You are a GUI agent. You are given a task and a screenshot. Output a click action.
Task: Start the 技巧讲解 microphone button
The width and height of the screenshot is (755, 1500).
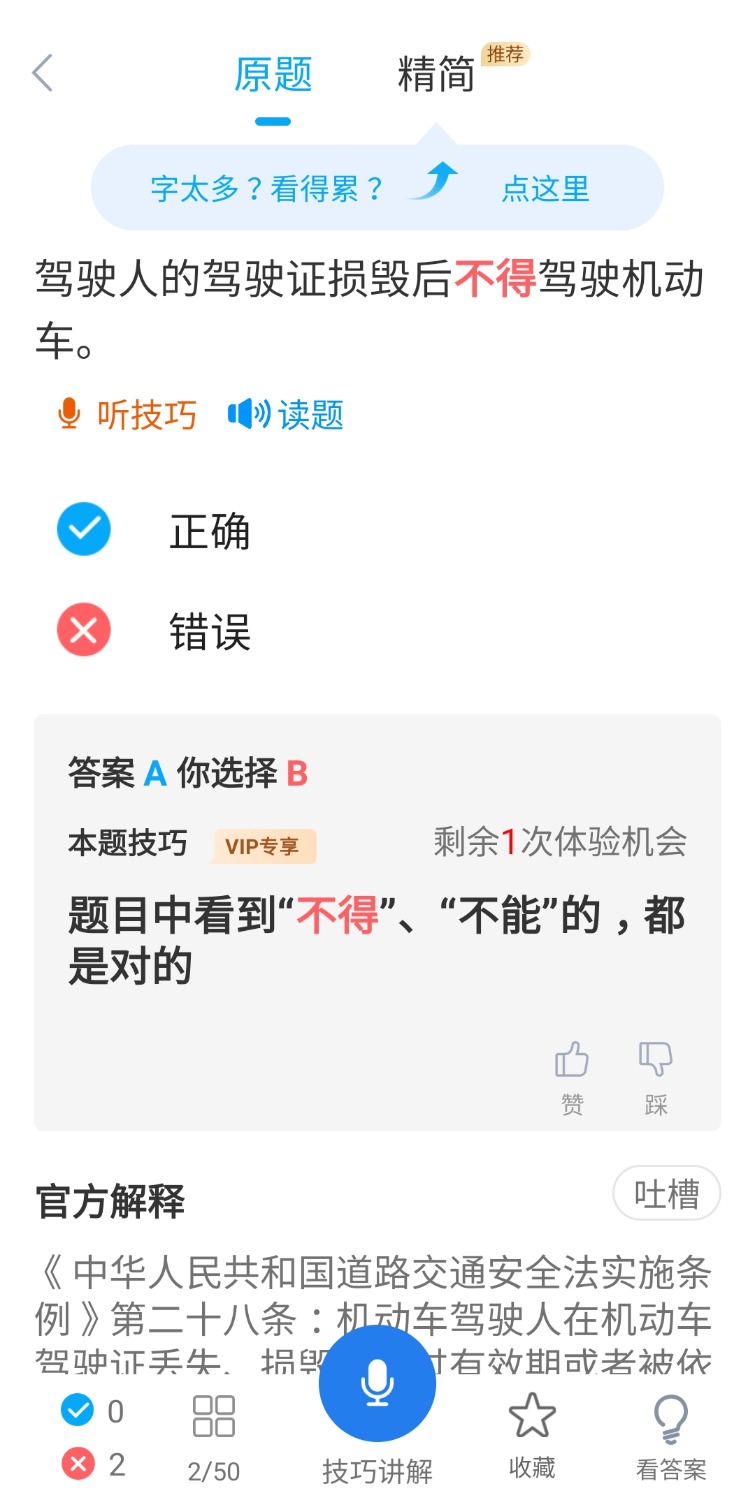coord(377,1385)
